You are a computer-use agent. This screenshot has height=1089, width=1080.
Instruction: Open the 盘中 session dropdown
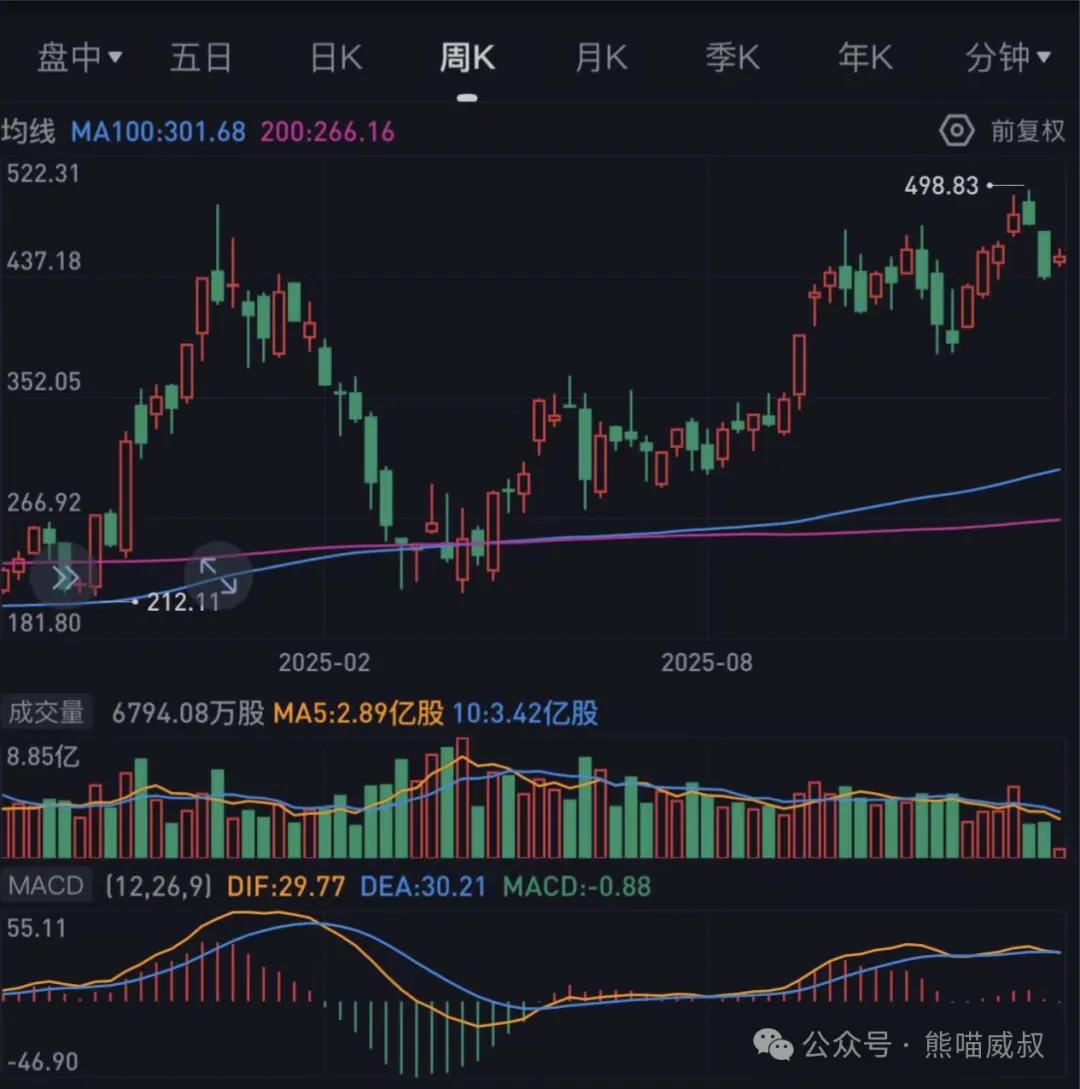point(79,57)
